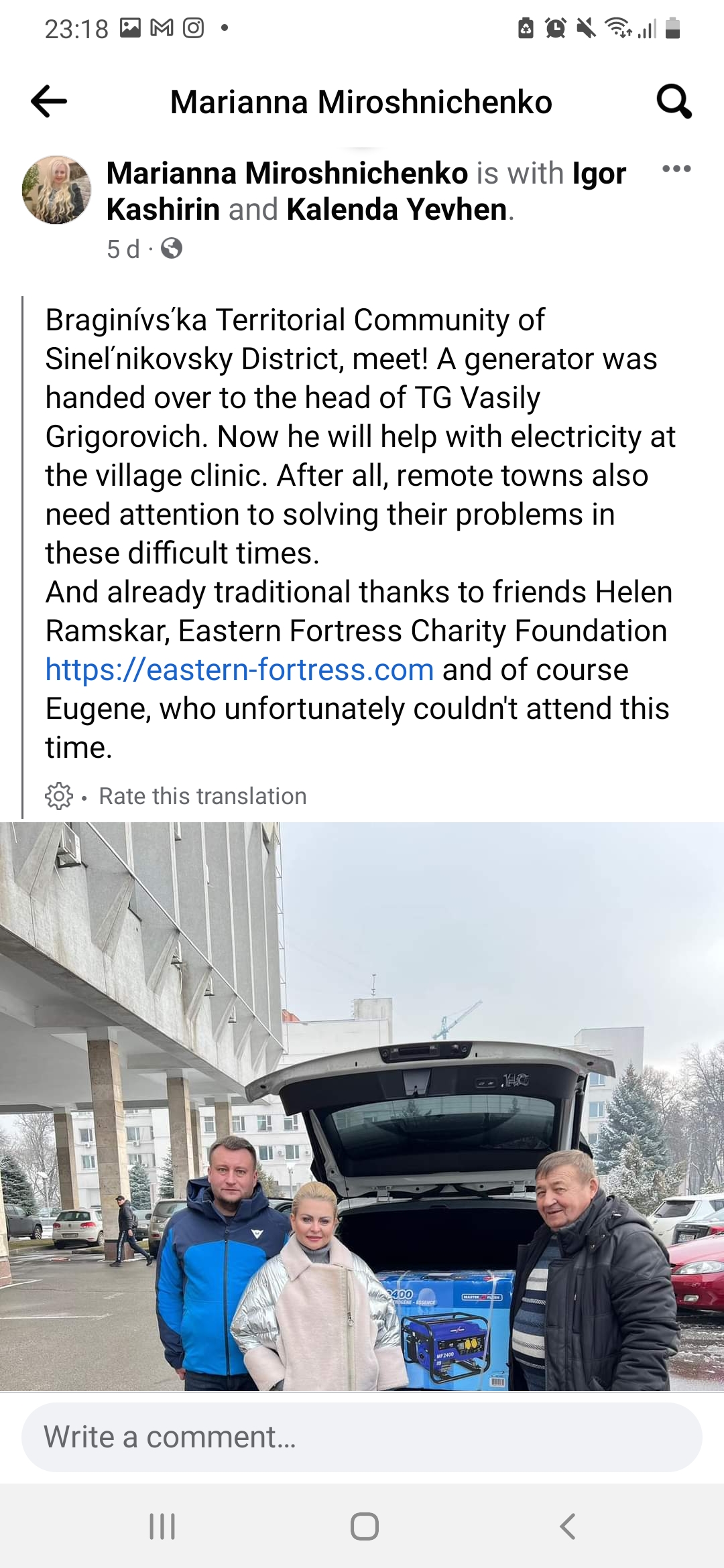Open translation settings gear icon
Image resolution: width=724 pixels, height=1568 pixels.
pyautogui.click(x=59, y=795)
